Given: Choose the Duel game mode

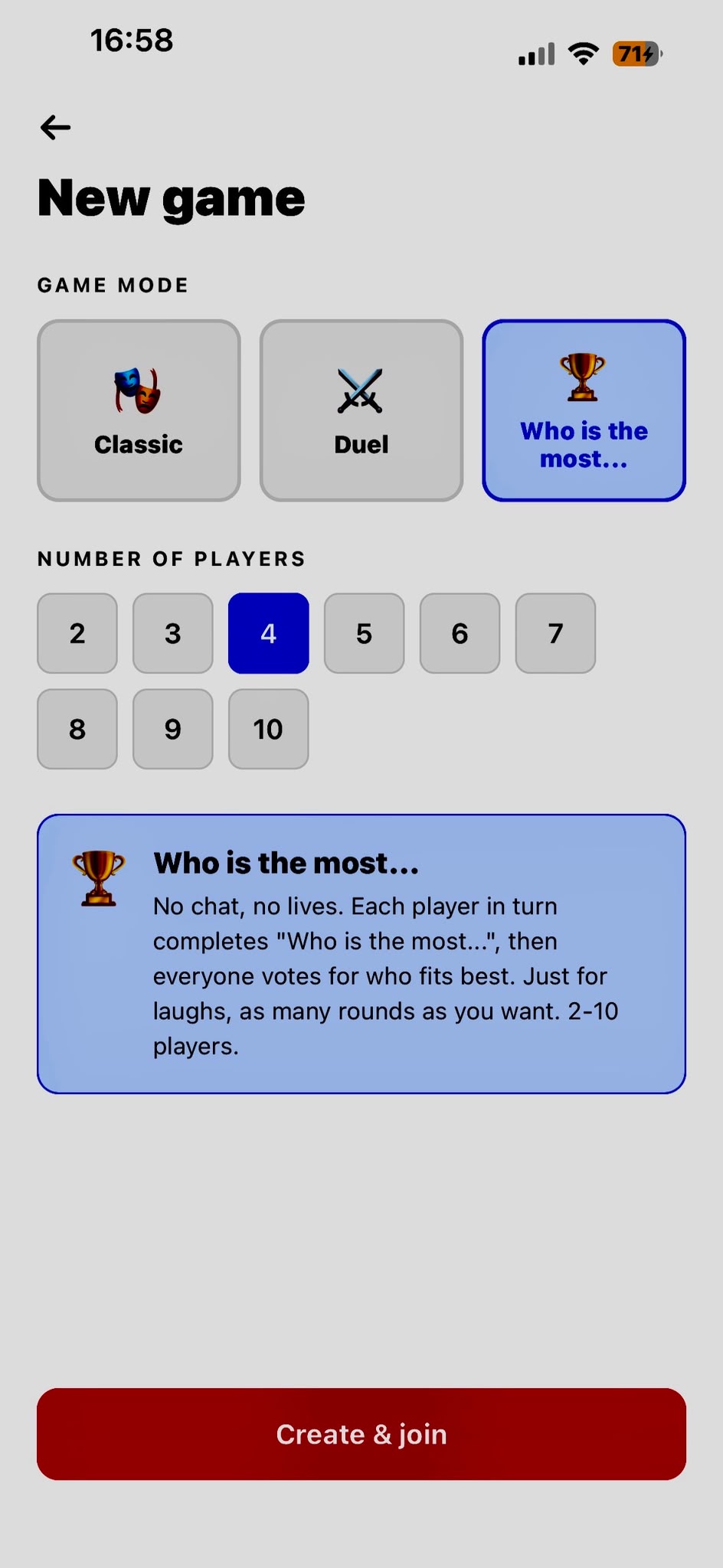Looking at the screenshot, I should (x=361, y=410).
